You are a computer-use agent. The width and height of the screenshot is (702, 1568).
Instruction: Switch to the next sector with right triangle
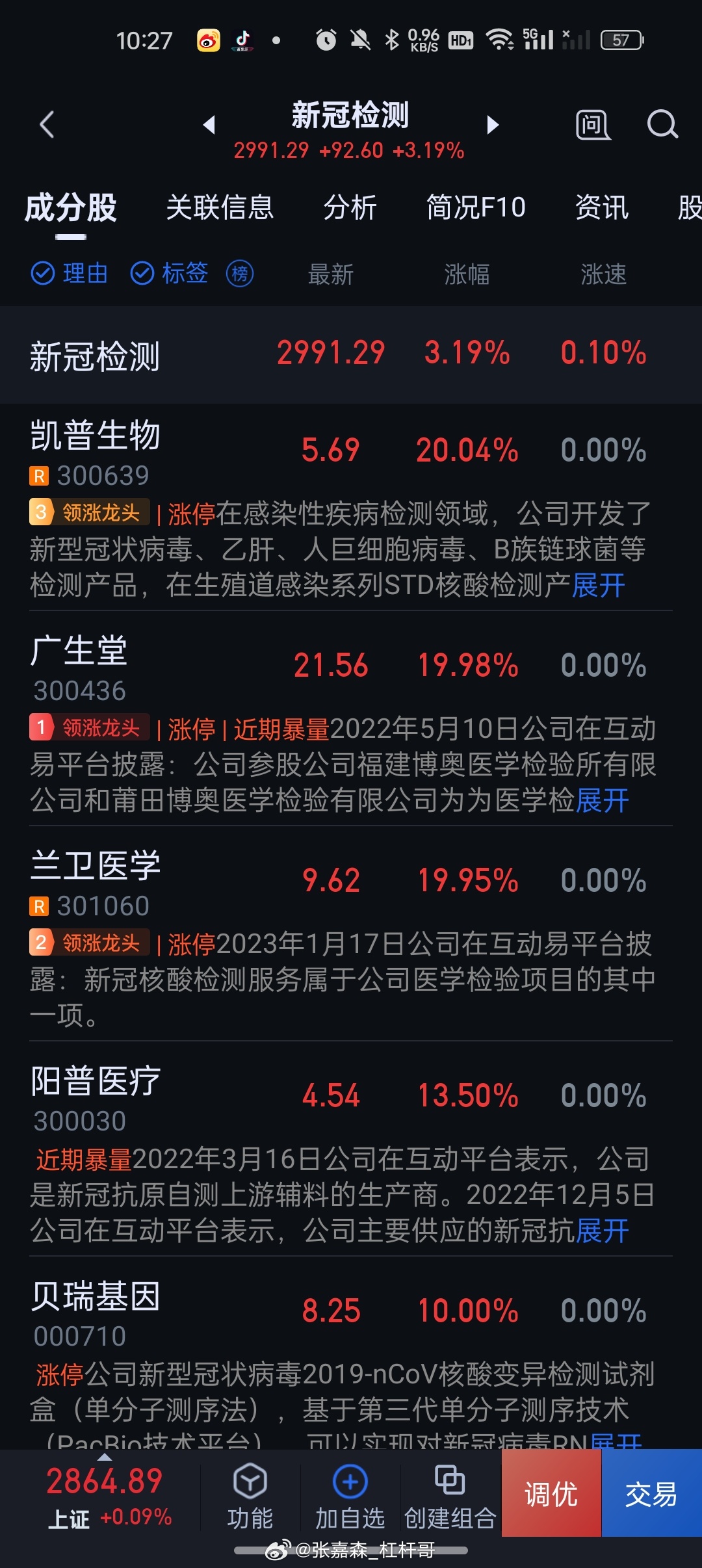493,124
